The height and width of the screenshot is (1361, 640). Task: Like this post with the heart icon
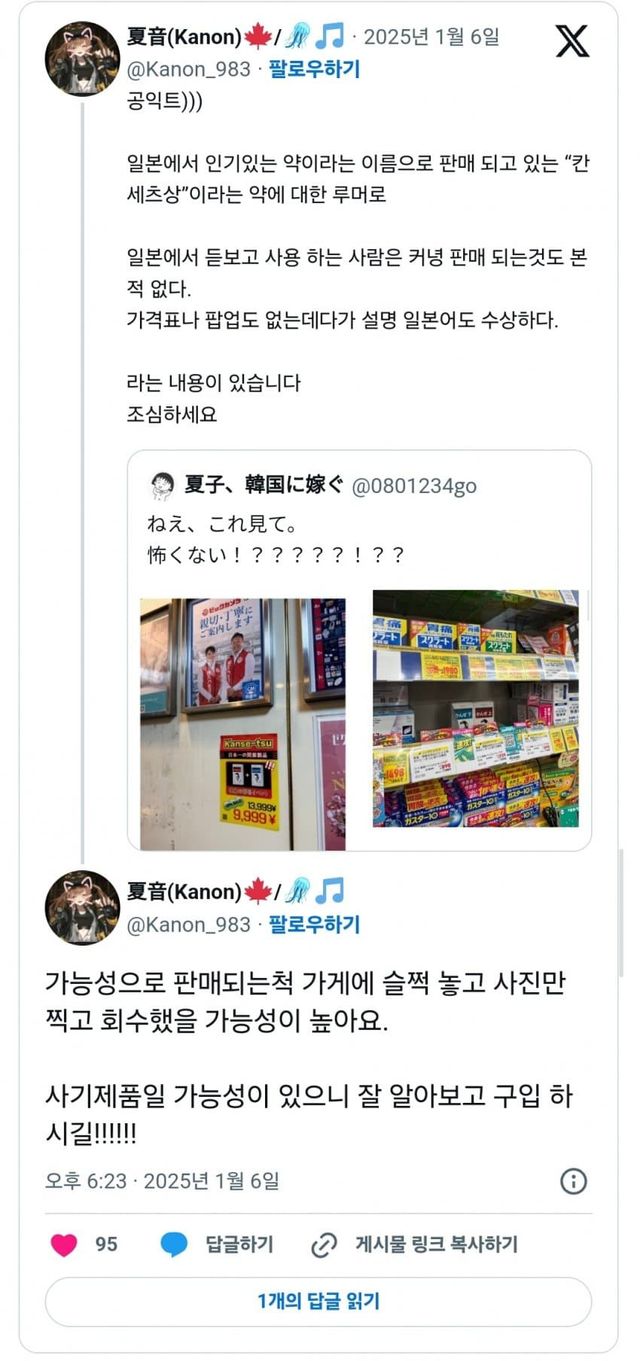coord(64,1244)
